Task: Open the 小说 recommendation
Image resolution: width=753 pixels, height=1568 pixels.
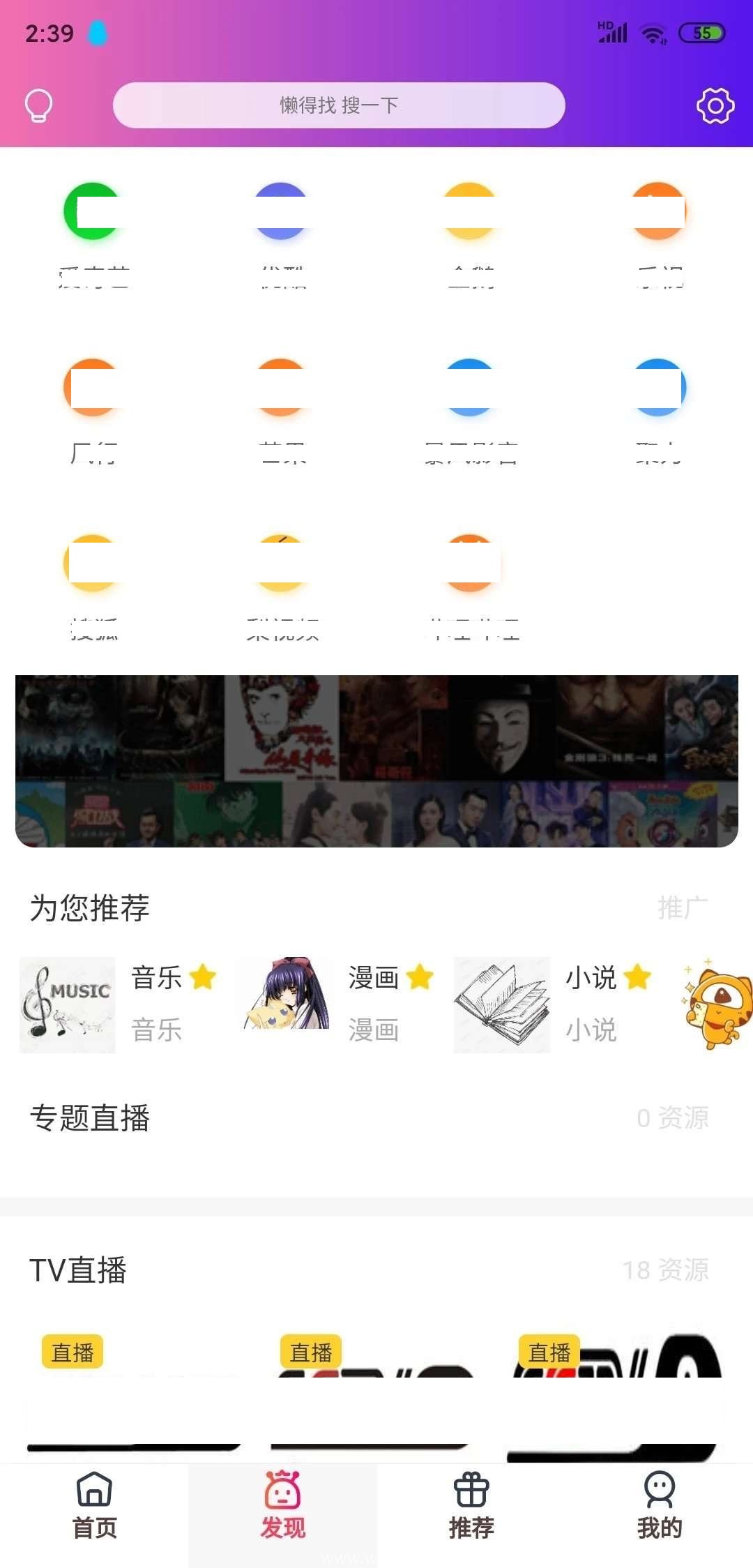Action: pyautogui.click(x=554, y=1004)
